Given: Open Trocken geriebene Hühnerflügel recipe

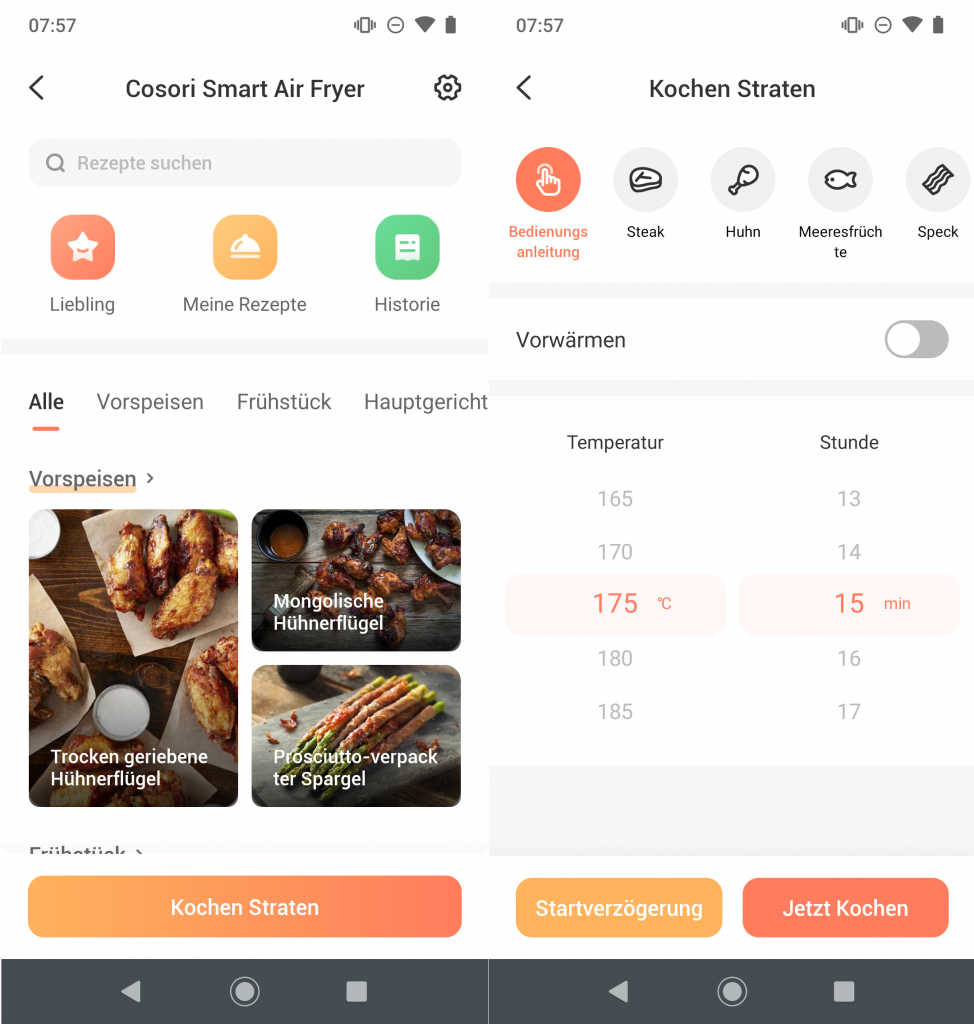Looking at the screenshot, I should (x=133, y=657).
